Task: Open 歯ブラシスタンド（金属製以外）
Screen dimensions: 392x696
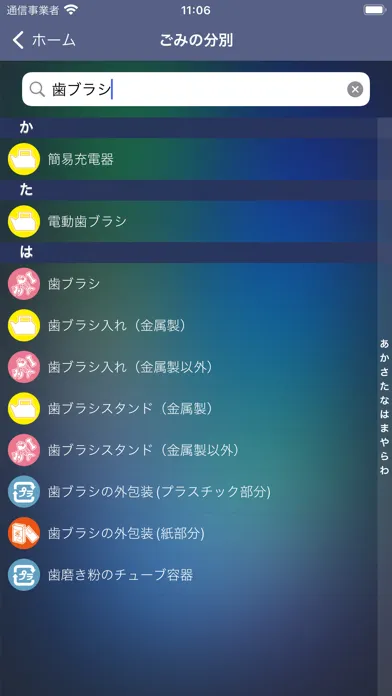Action: coord(189,450)
